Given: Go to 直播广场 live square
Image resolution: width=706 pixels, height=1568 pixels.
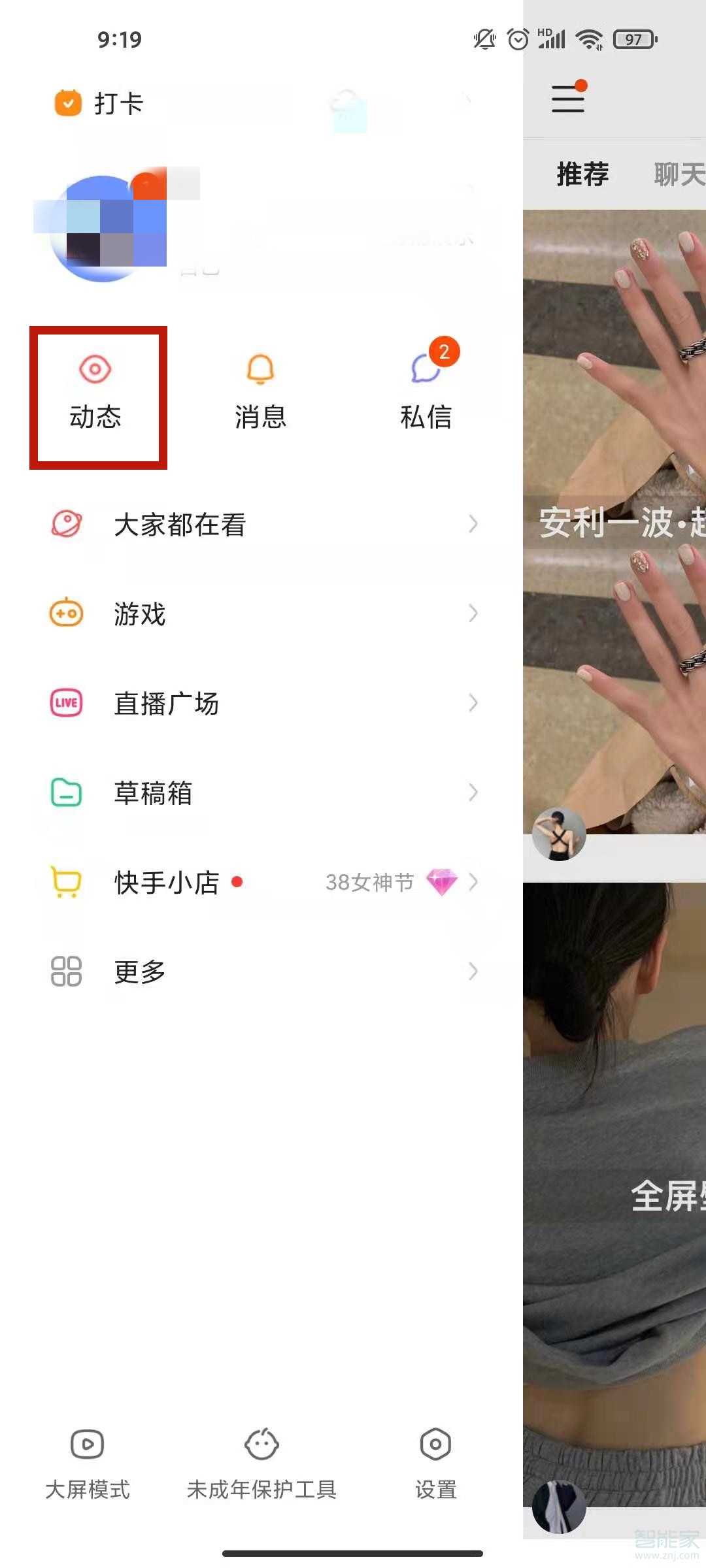Looking at the screenshot, I should [x=261, y=703].
